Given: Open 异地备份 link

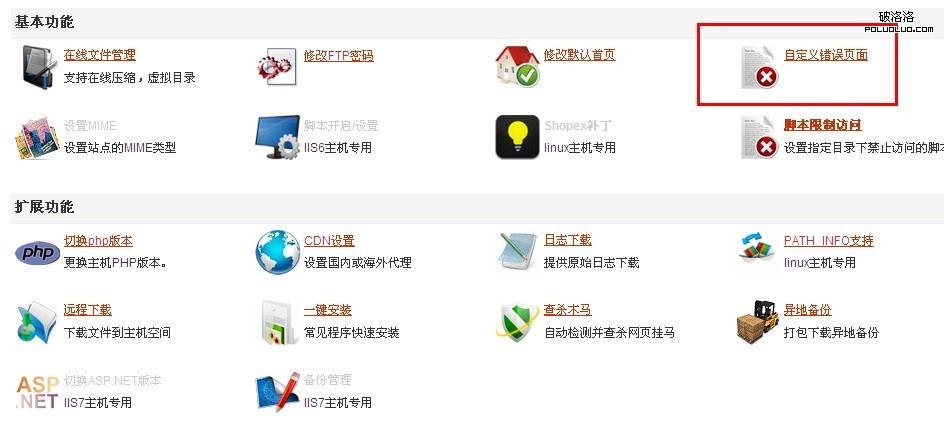Looking at the screenshot, I should [807, 310].
